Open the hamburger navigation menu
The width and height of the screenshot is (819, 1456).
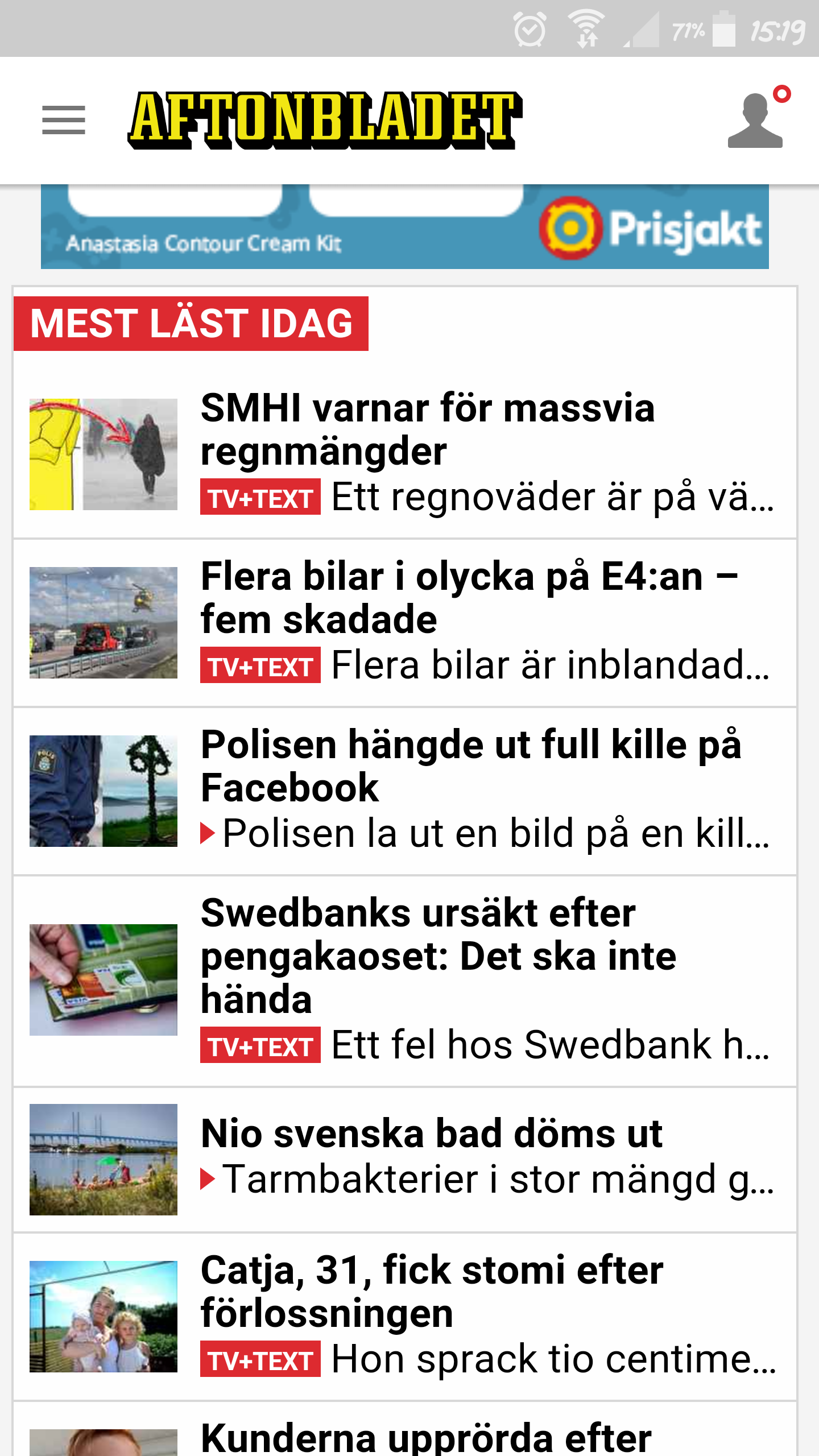click(64, 120)
